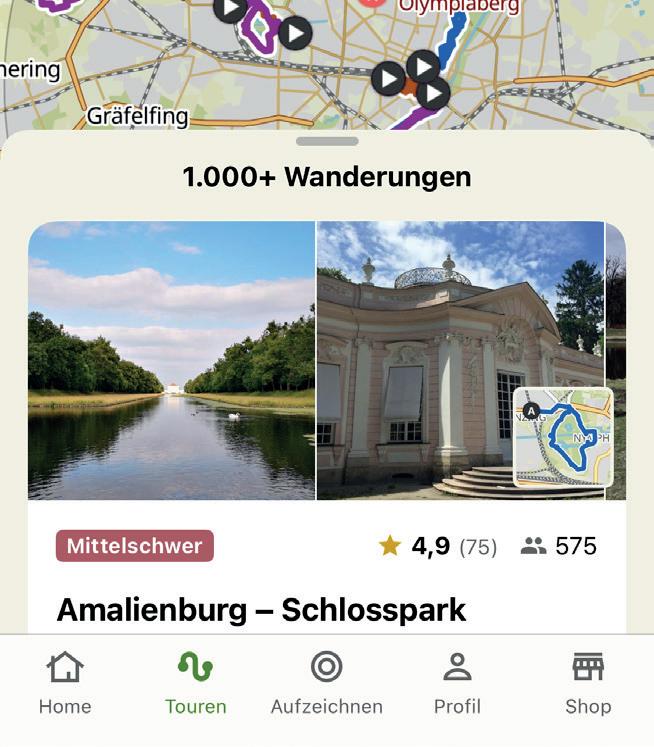The width and height of the screenshot is (654, 747).
Task: Open the Amalienburg – Schlosspark tour card
Action: point(262,609)
